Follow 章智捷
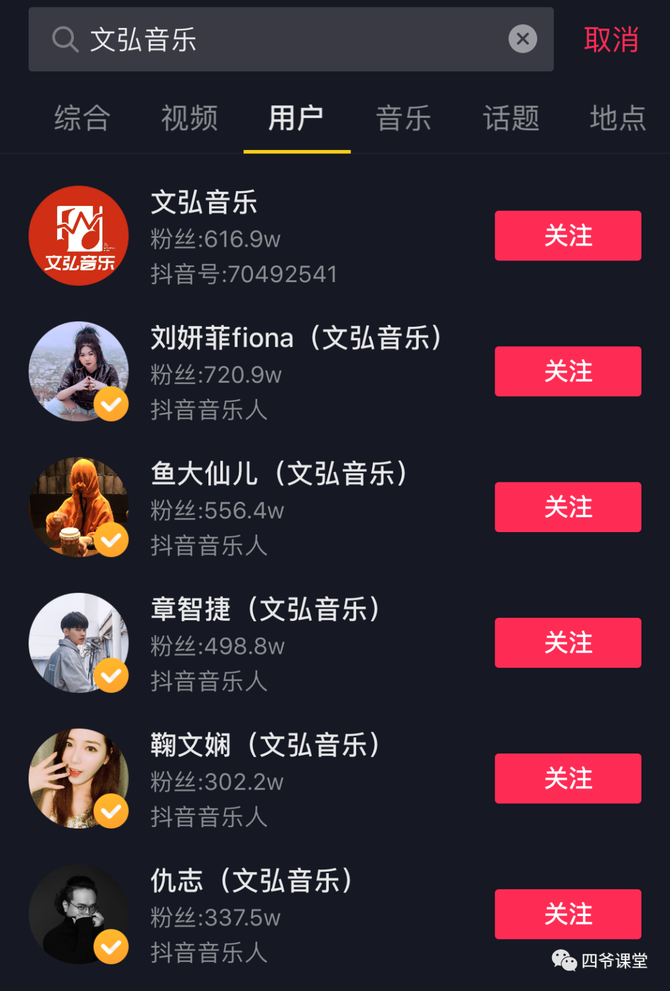The width and height of the screenshot is (670, 991). (x=567, y=643)
